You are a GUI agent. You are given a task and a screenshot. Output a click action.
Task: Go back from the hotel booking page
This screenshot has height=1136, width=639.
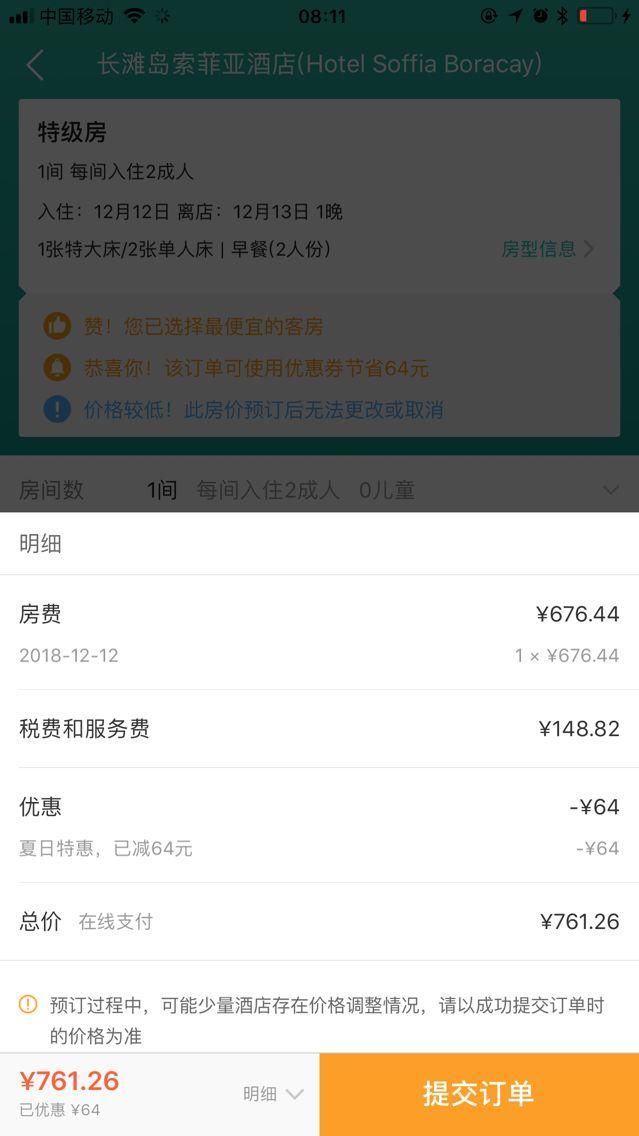tap(36, 64)
